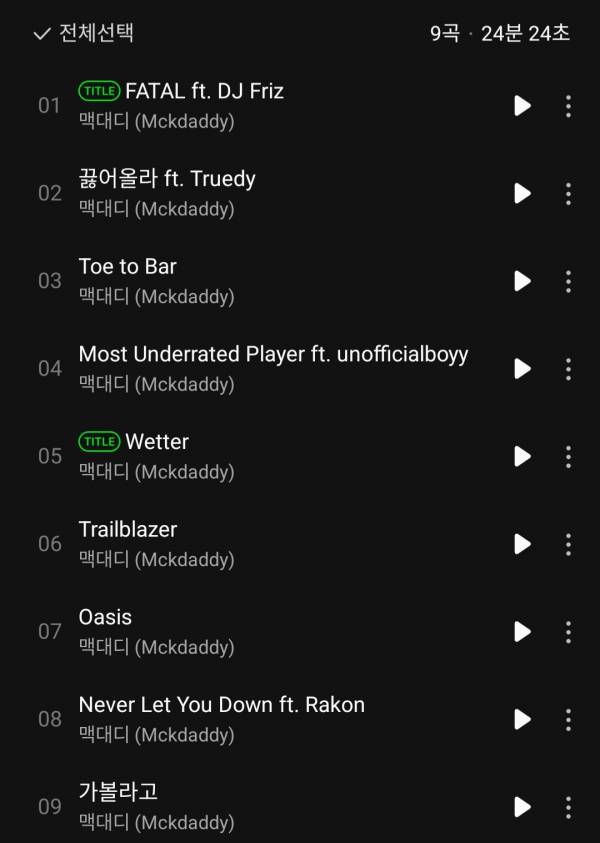600x843 pixels.
Task: Play the song Trailblazer
Action: [x=522, y=543]
